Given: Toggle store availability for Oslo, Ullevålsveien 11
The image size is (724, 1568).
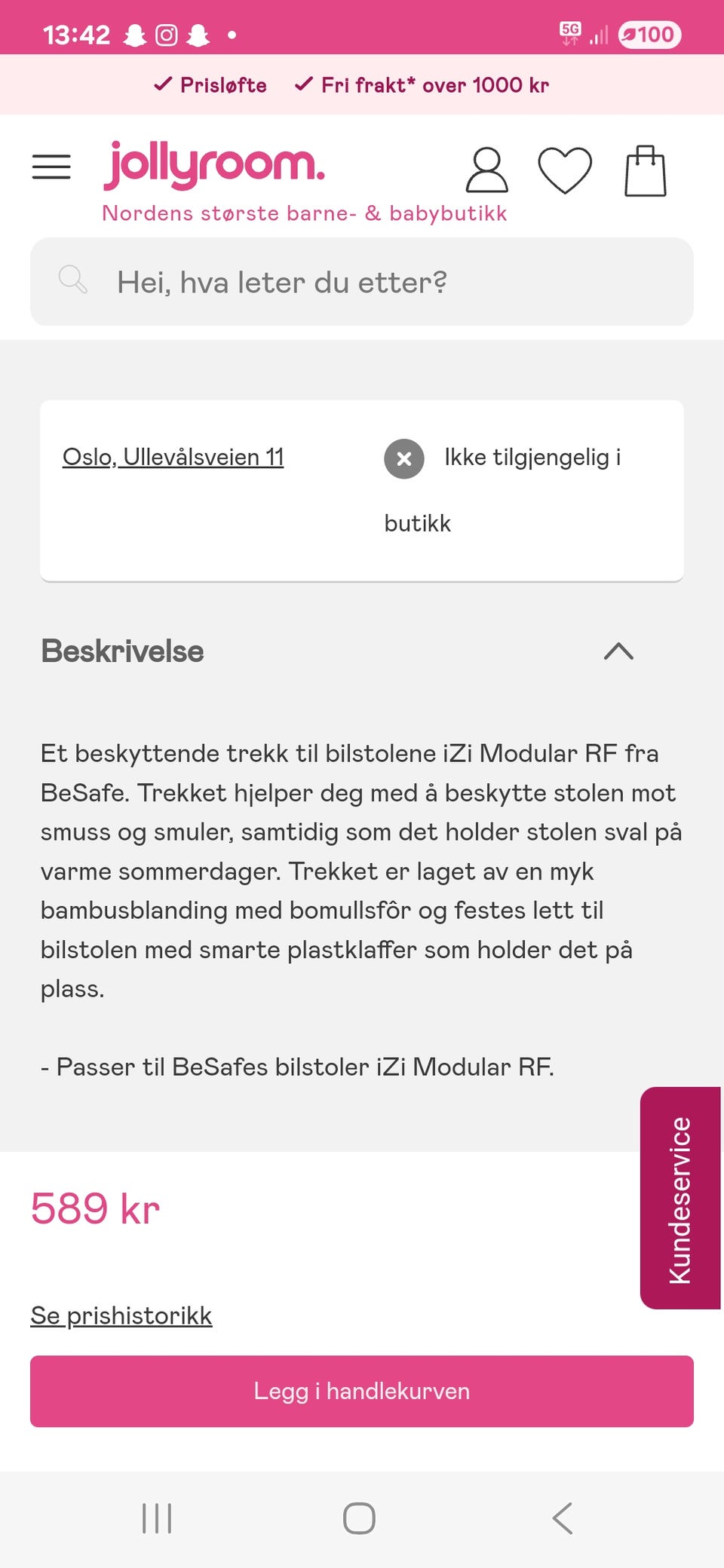Looking at the screenshot, I should [x=173, y=457].
